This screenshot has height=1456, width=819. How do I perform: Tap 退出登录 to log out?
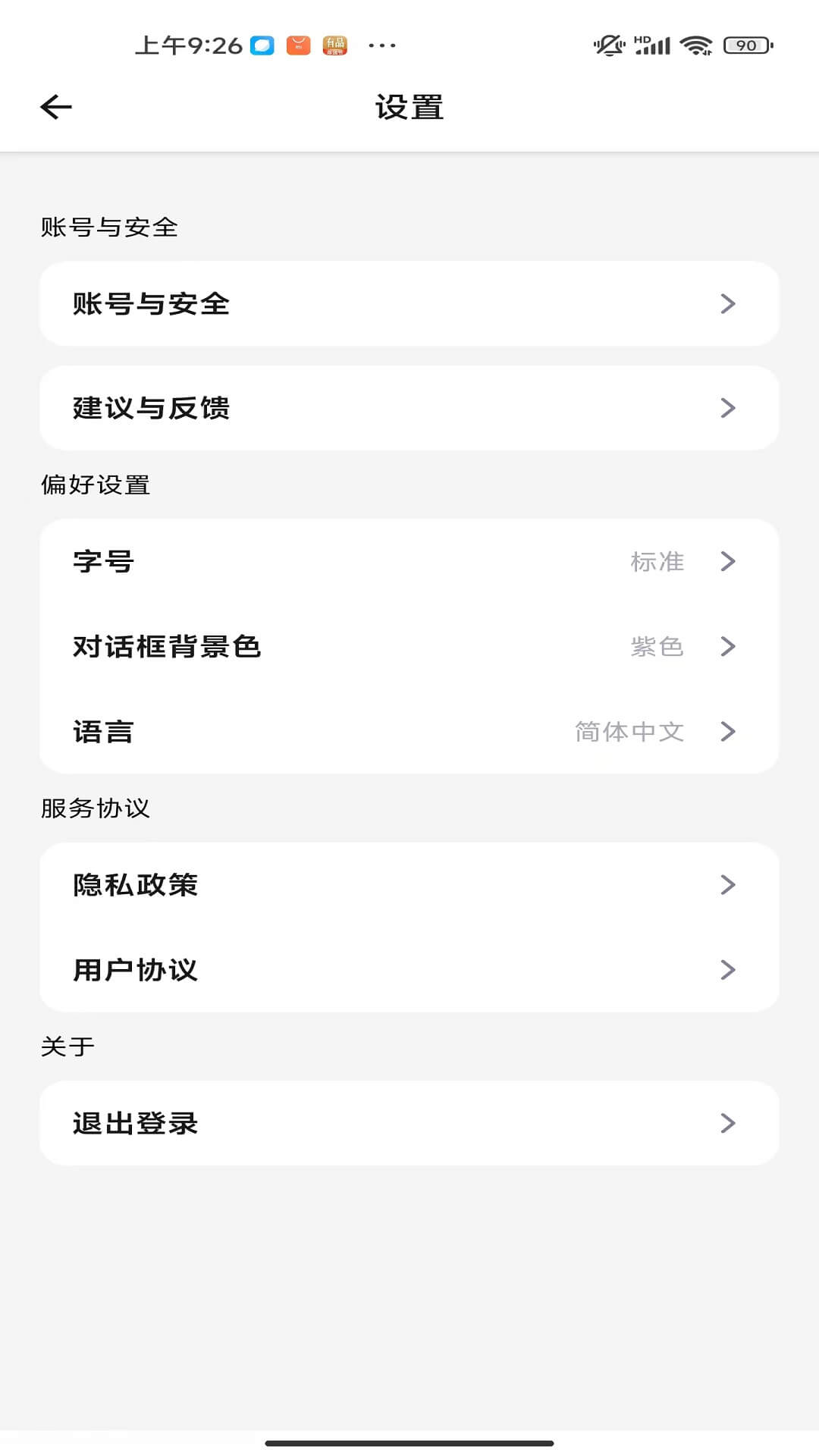[135, 1123]
